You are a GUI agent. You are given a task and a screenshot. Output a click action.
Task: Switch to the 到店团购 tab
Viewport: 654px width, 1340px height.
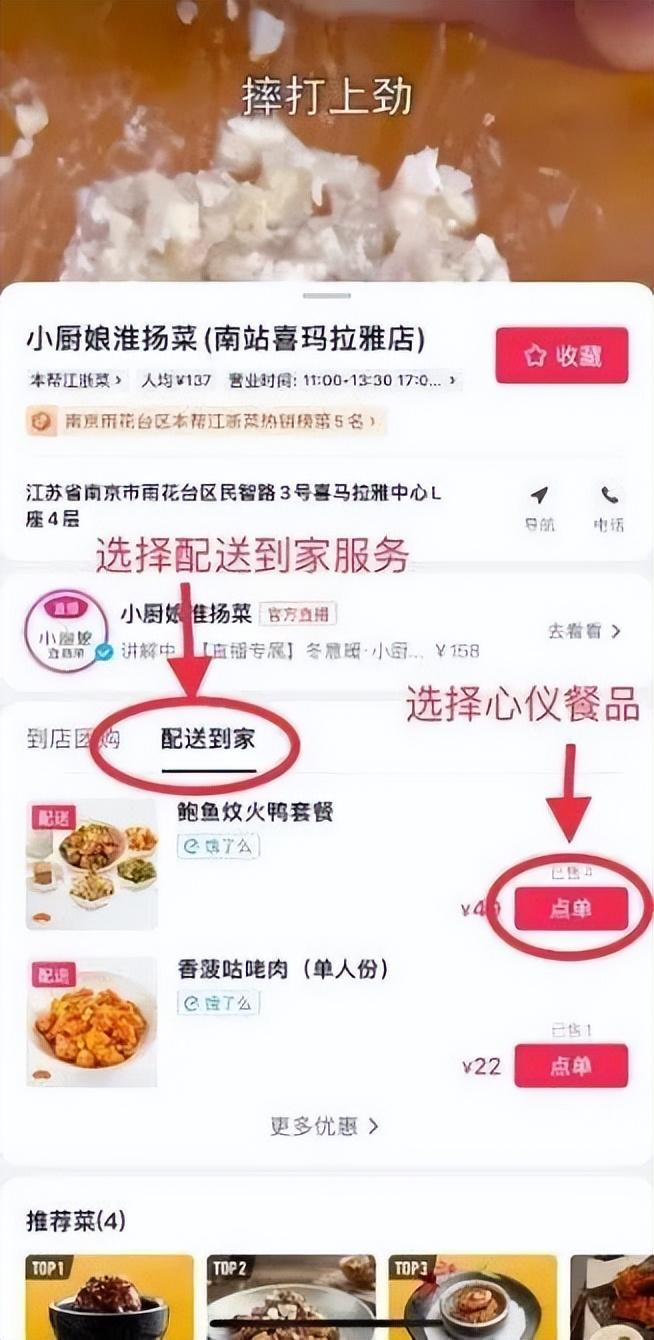[x=72, y=739]
